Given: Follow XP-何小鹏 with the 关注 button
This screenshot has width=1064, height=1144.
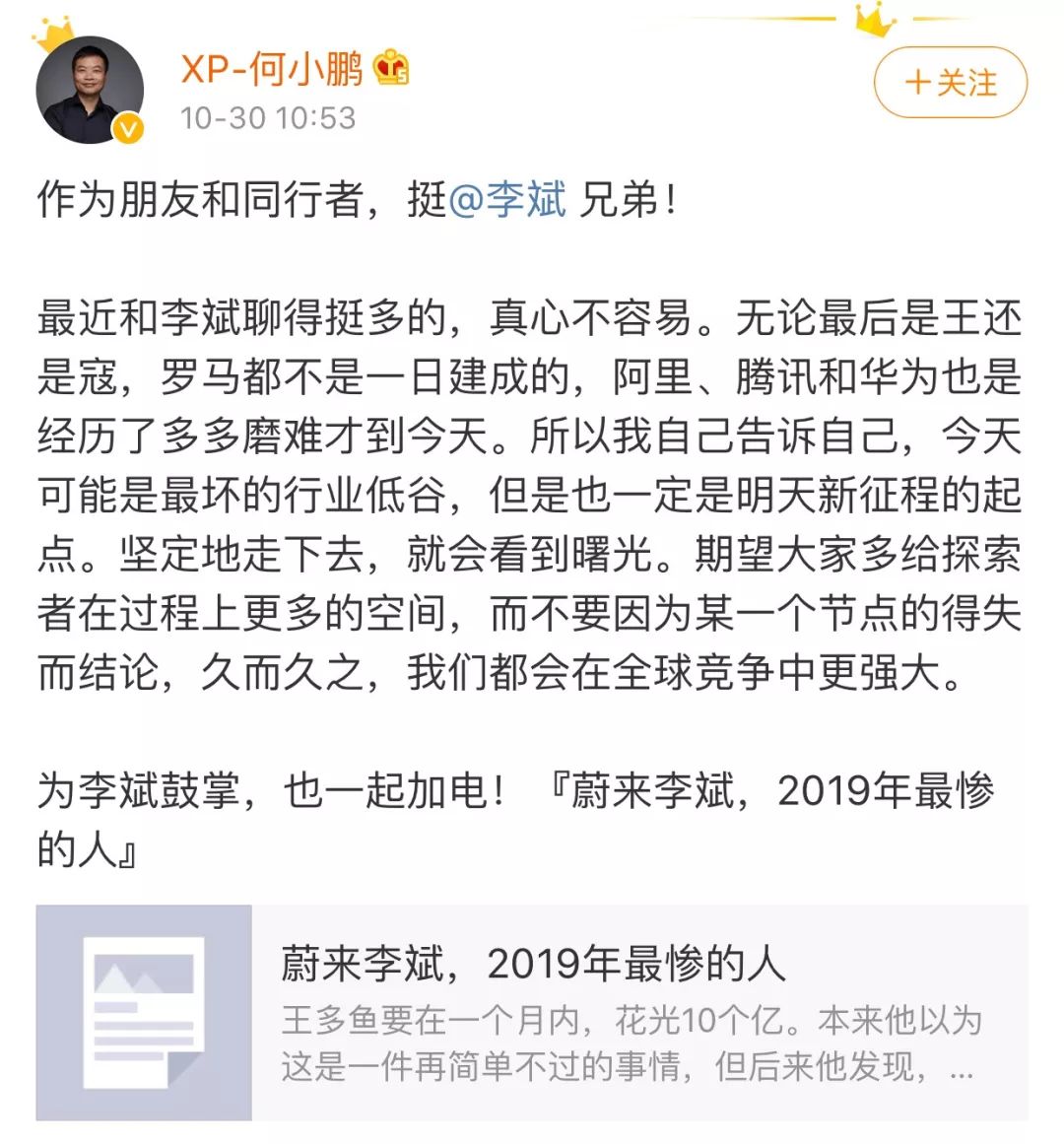Looking at the screenshot, I should 950,83.
